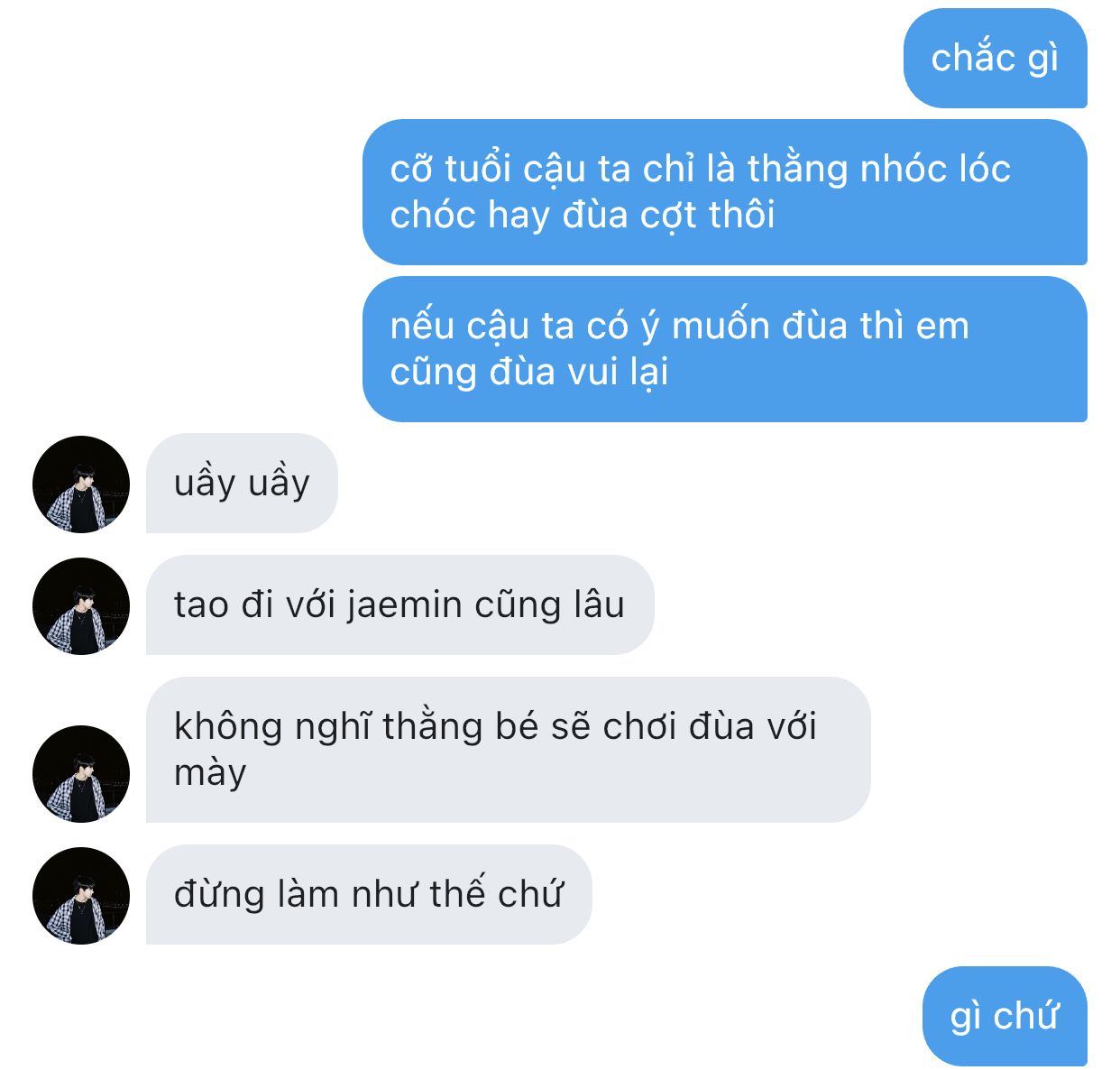Select the avatar beside "đừng làm như thế chứ"

click(81, 896)
